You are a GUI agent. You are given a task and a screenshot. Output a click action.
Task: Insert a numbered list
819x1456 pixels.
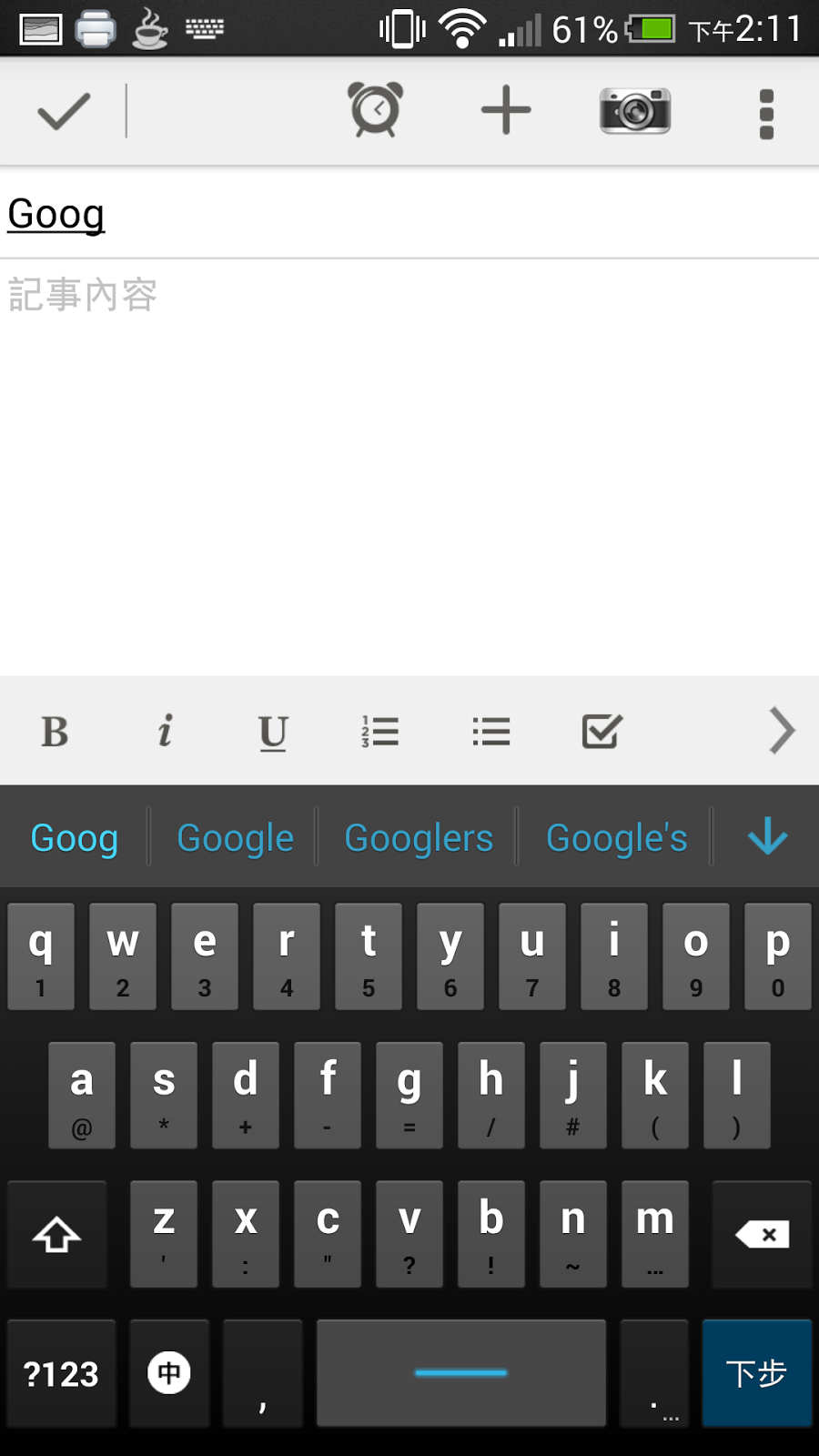click(x=380, y=732)
